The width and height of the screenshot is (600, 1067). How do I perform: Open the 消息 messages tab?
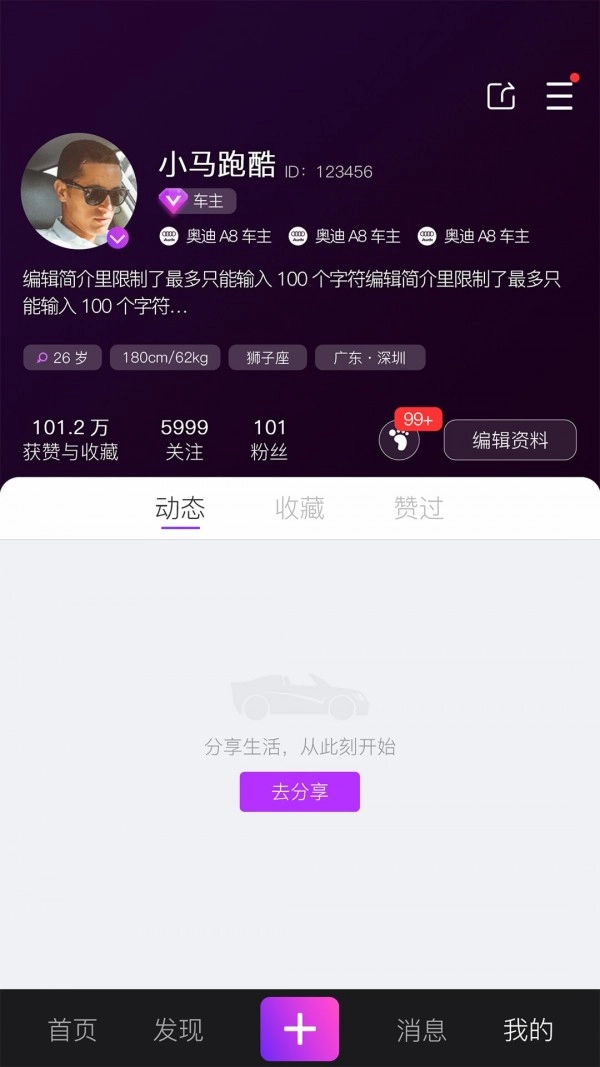tap(421, 1030)
